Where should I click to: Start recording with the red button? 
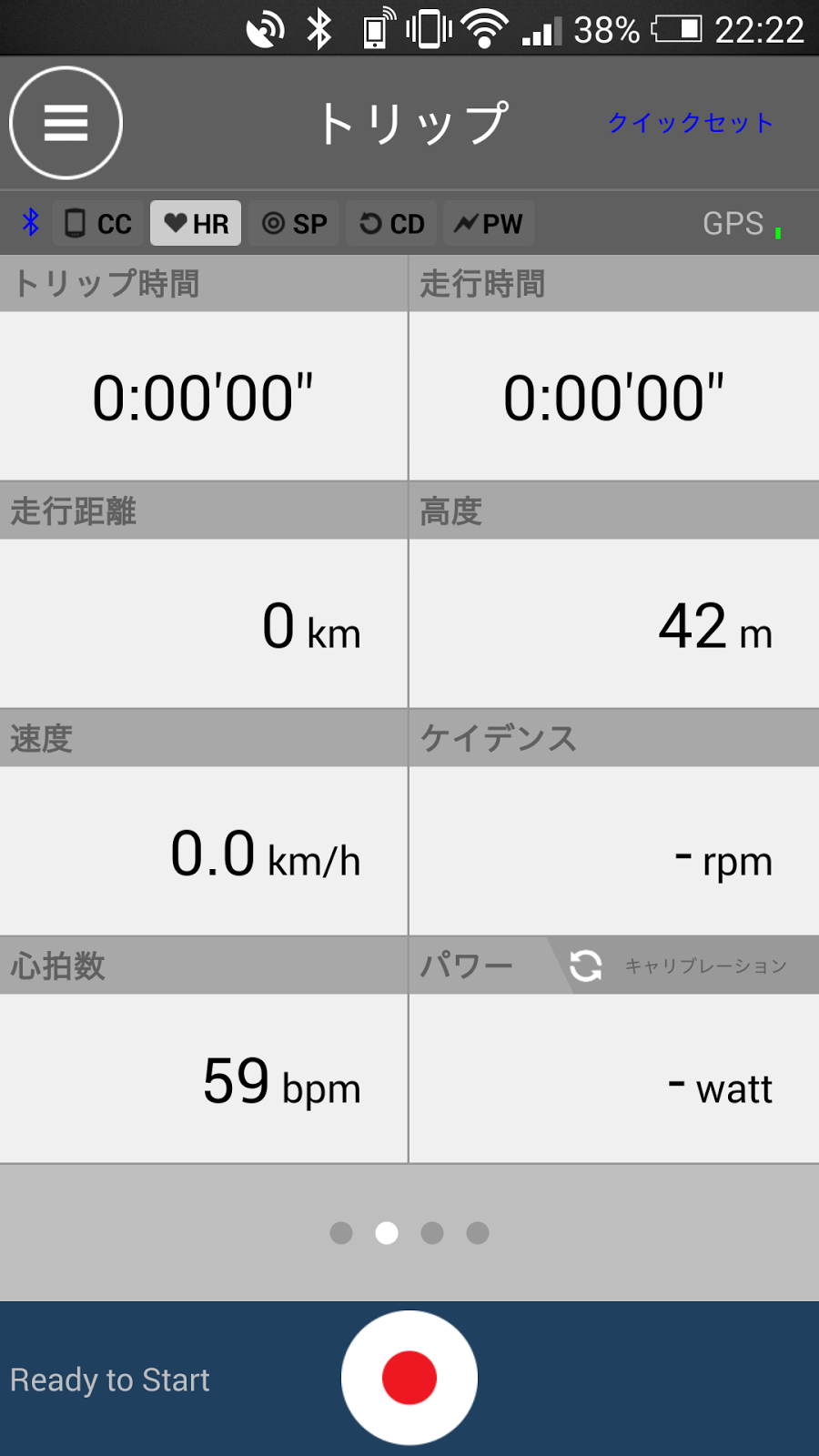[409, 1378]
